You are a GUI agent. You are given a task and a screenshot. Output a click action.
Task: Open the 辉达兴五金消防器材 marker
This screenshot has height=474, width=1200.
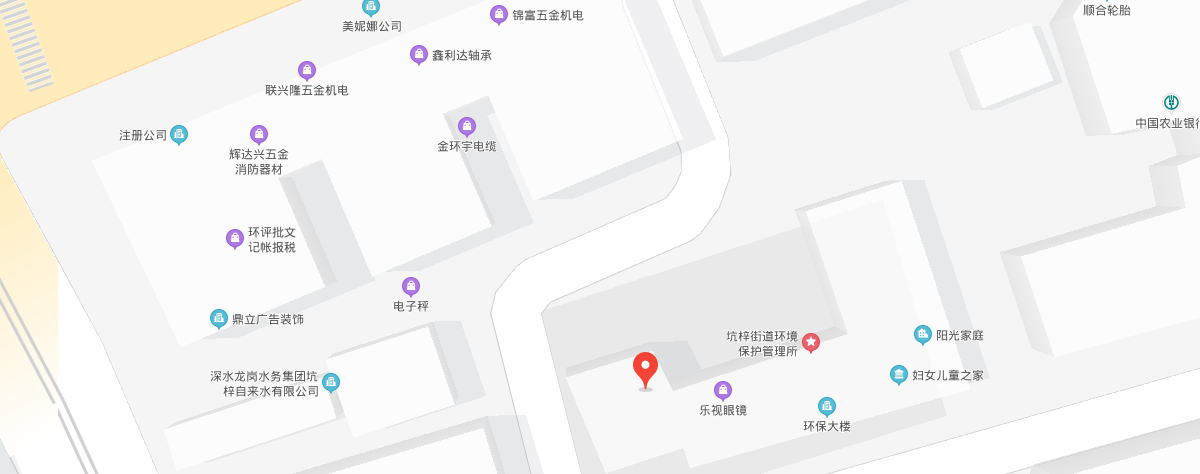259,134
